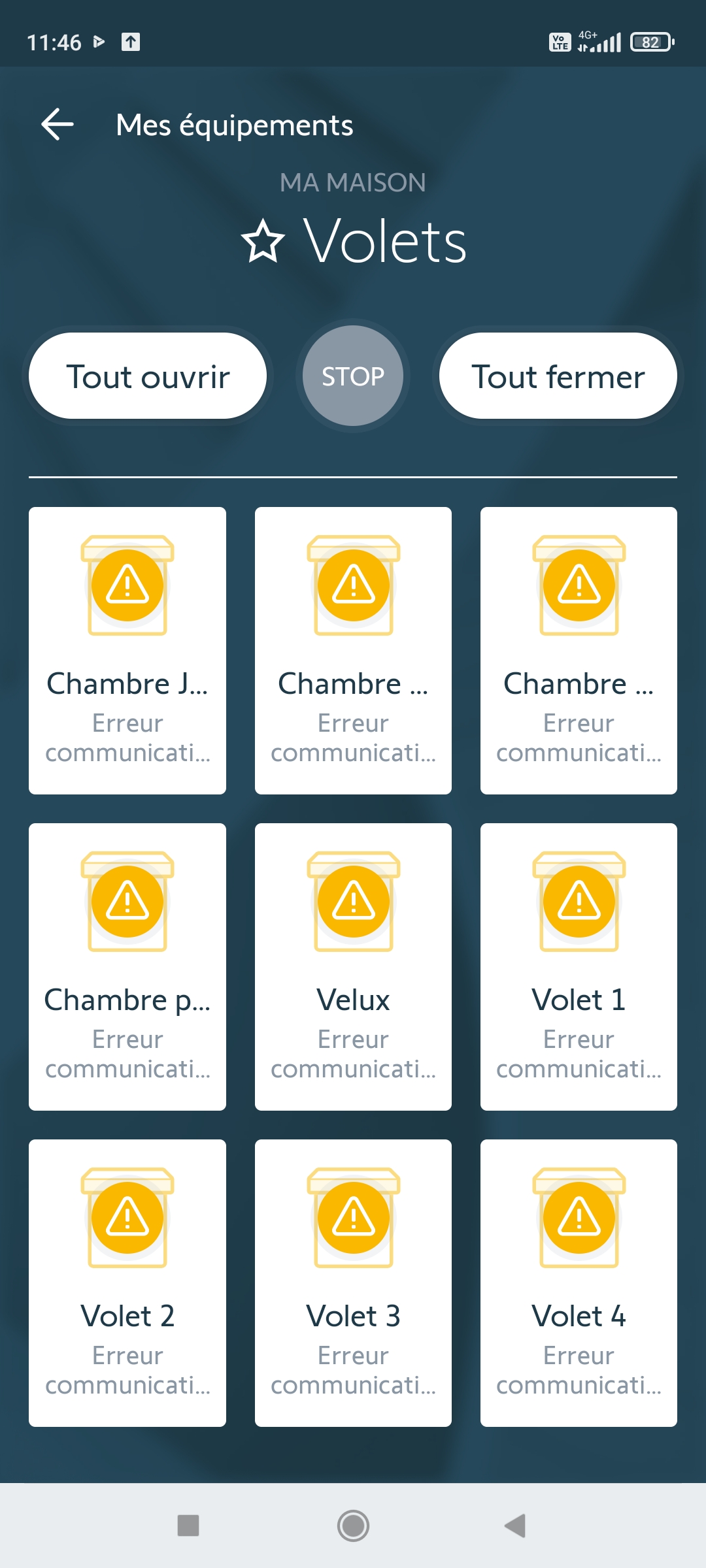
Task: View the Volet 3 card
Action: click(x=353, y=1282)
